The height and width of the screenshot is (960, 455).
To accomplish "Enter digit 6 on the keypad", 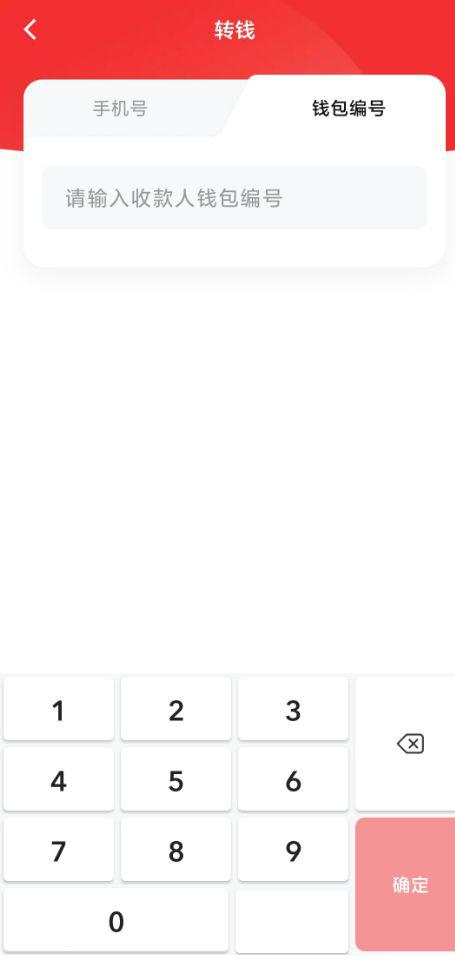I will coord(293,781).
